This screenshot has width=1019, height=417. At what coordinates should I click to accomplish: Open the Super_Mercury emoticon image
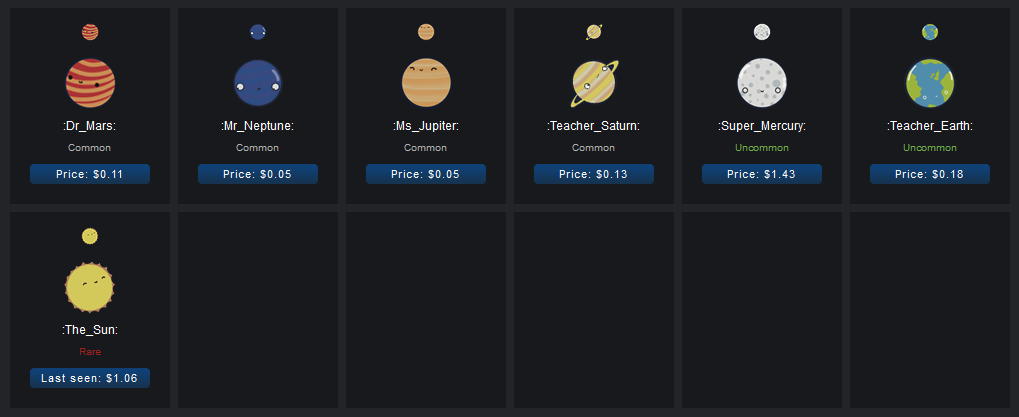click(x=762, y=83)
